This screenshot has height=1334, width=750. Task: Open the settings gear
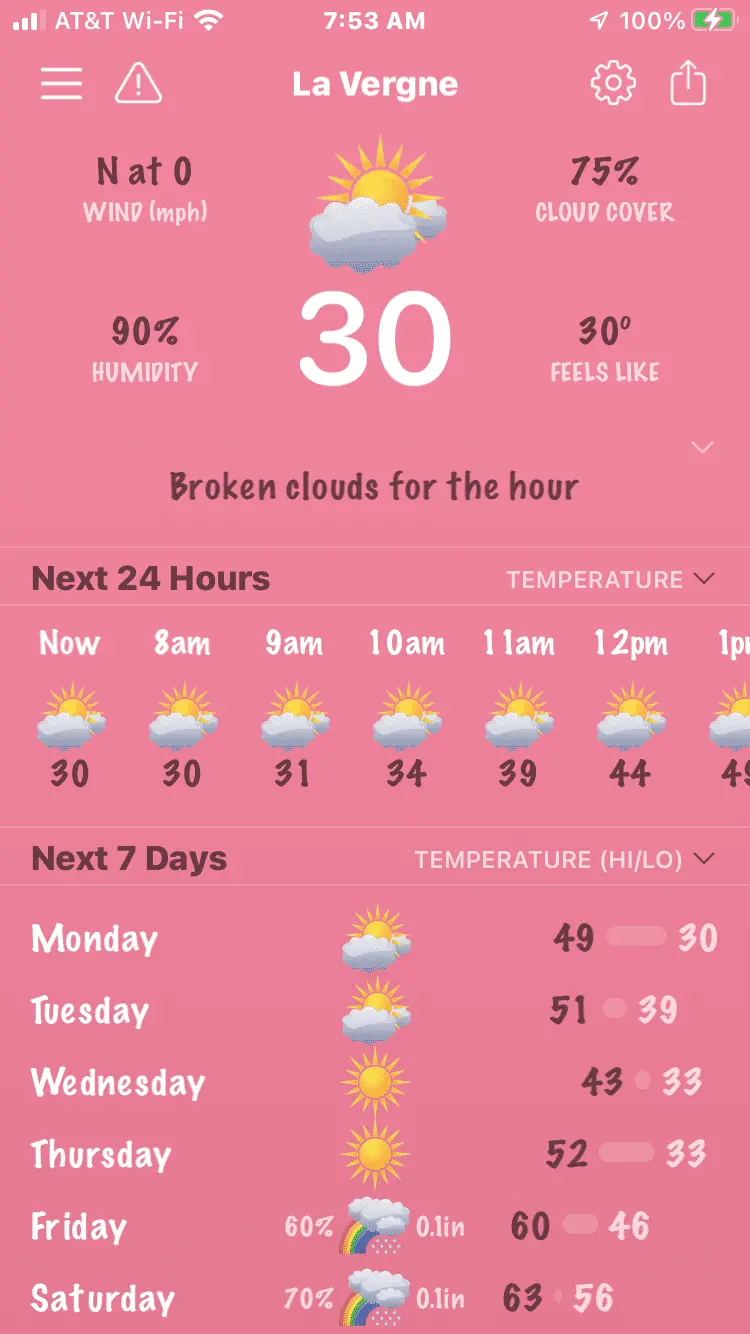[x=613, y=84]
